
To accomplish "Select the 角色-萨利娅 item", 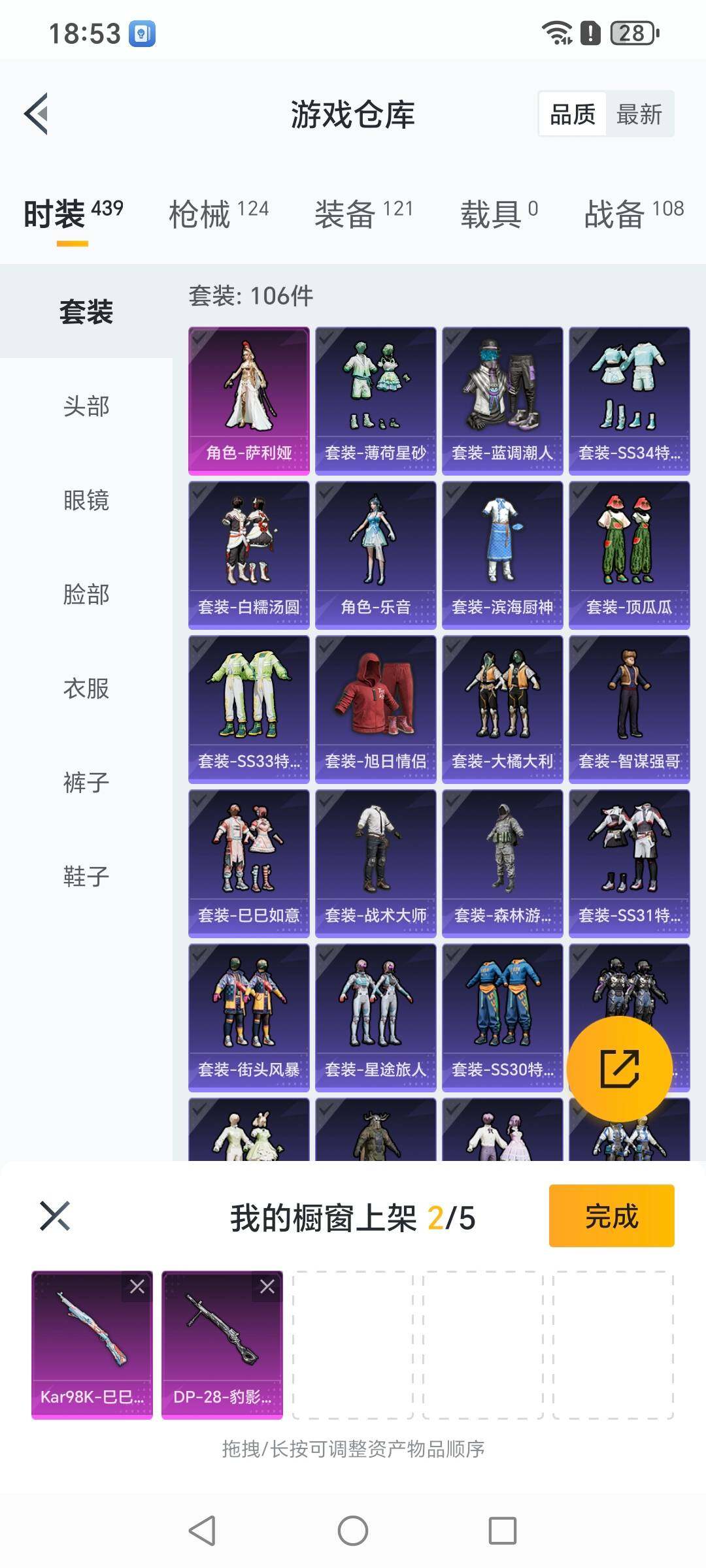I will coord(249,401).
